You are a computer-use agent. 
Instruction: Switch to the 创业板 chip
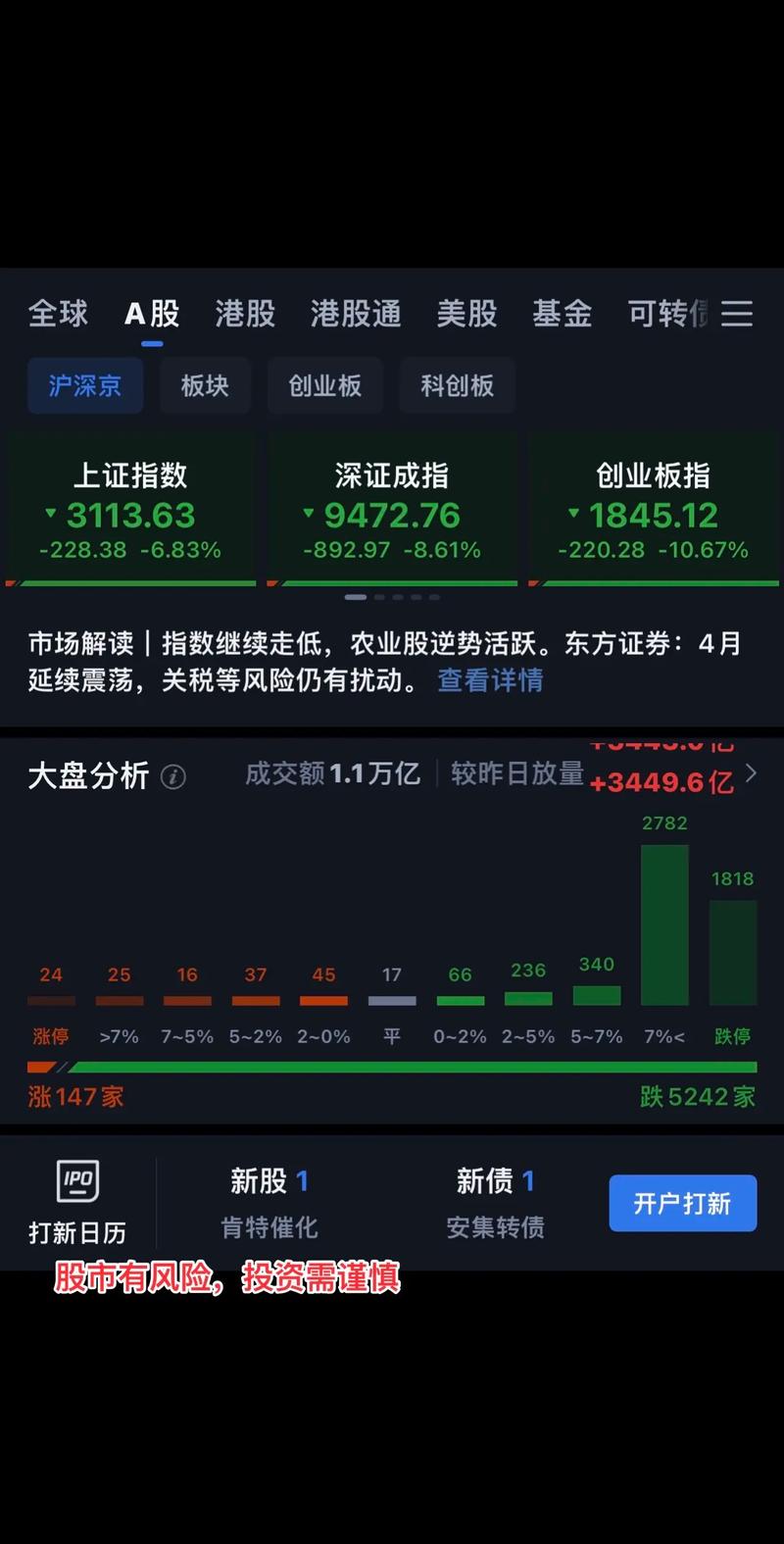click(324, 386)
